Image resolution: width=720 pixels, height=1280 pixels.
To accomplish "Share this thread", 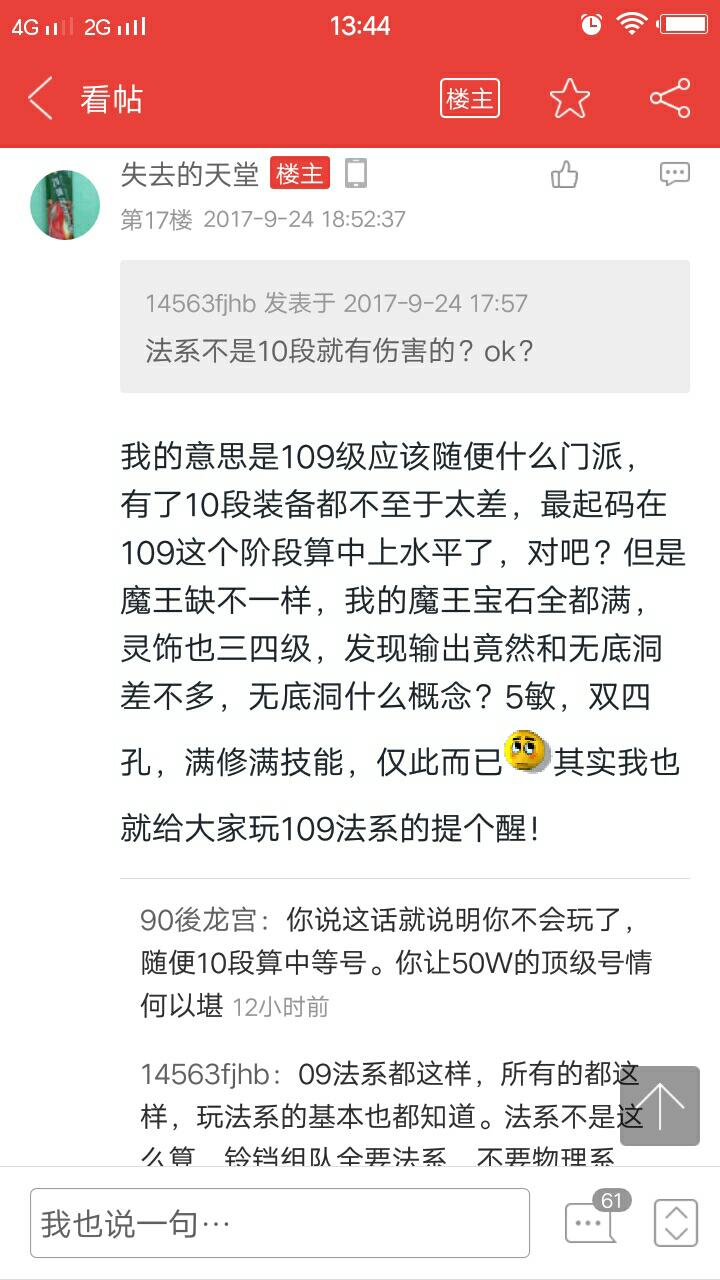I will tap(669, 99).
